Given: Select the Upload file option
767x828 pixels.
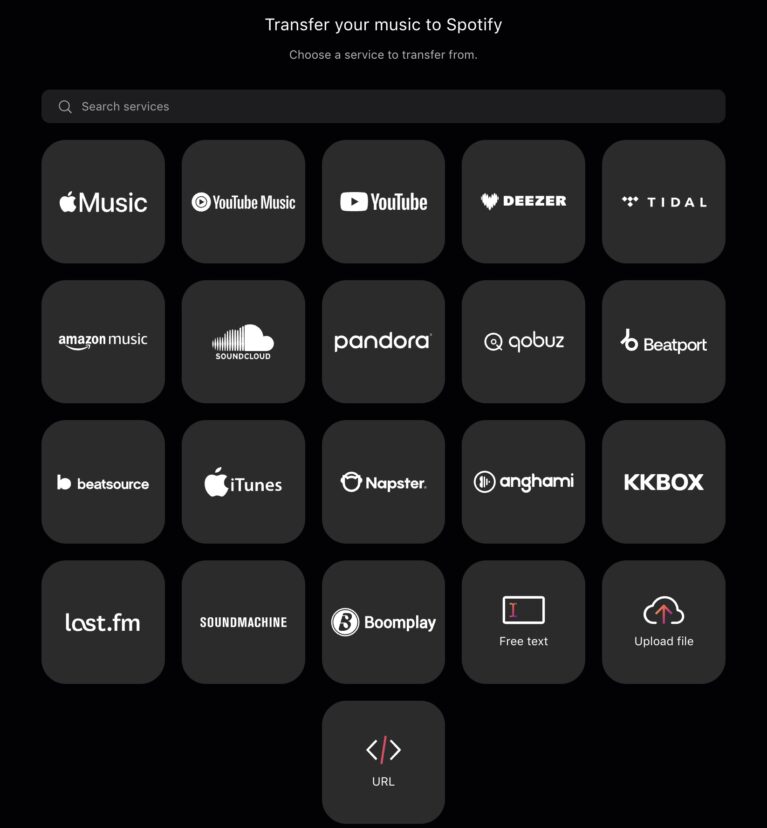Looking at the screenshot, I should click(x=663, y=622).
